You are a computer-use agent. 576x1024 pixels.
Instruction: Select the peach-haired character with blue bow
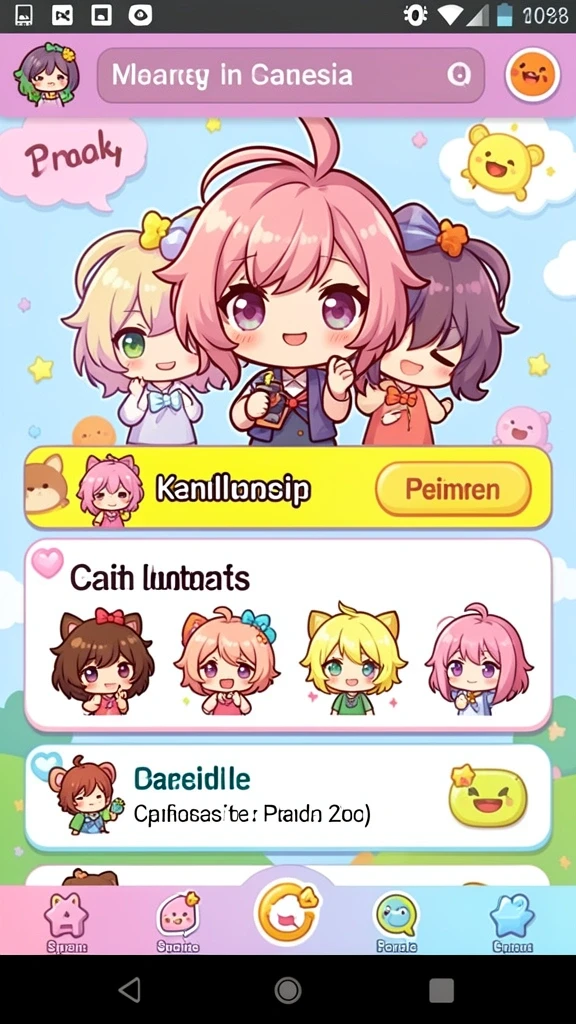click(227, 661)
